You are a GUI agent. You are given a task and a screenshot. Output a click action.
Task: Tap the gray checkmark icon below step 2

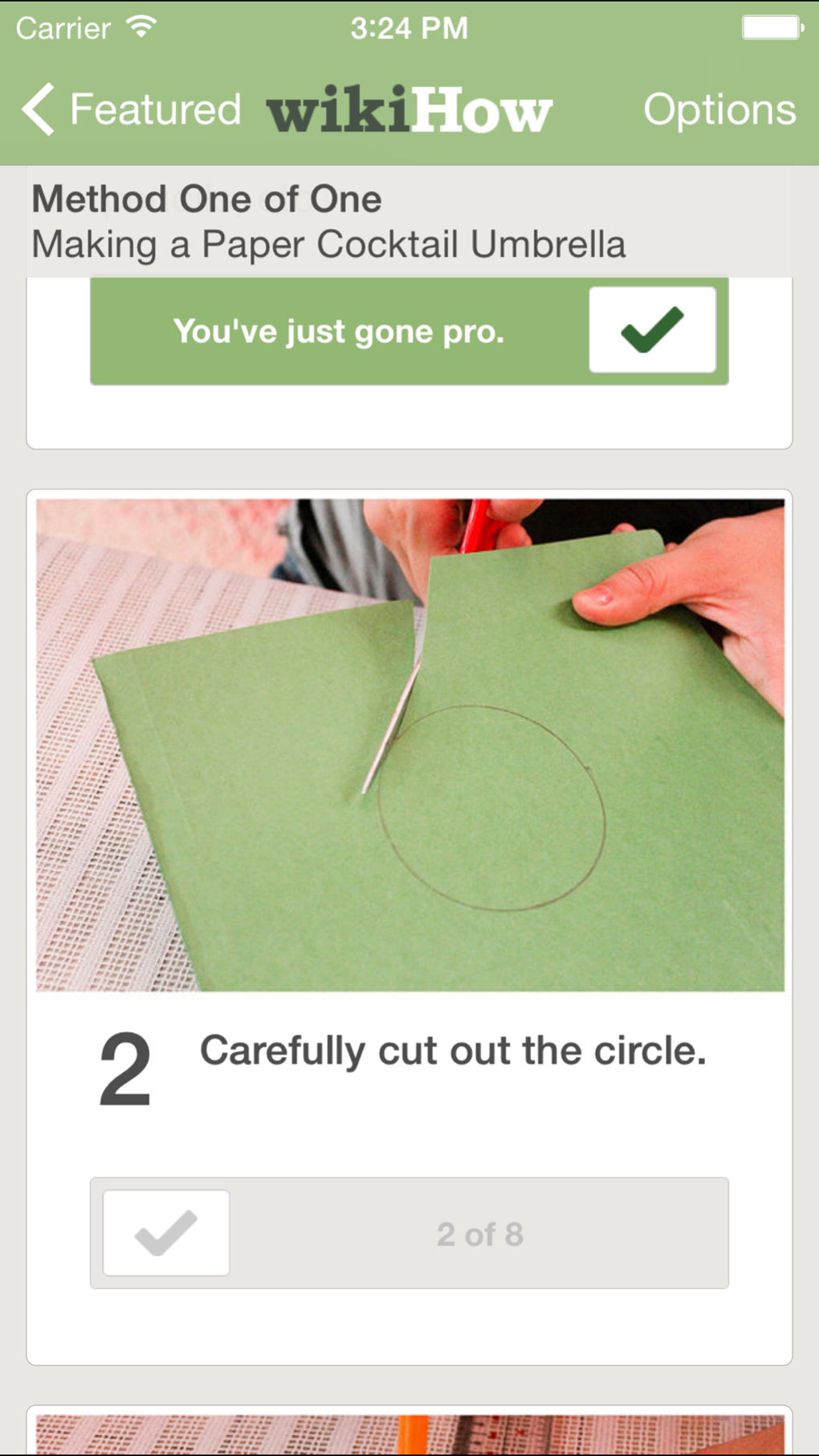tap(165, 1233)
